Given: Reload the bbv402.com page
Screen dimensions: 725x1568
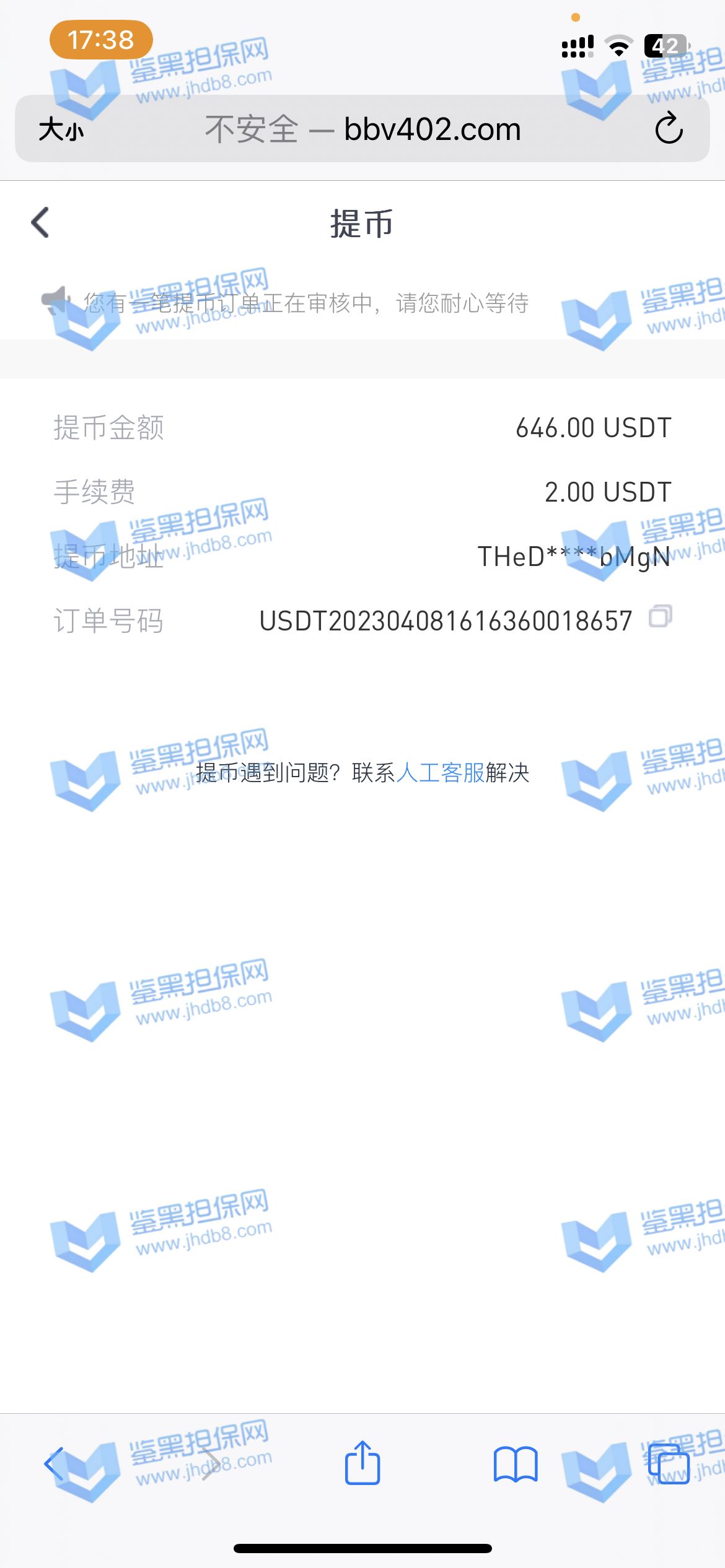Looking at the screenshot, I should (669, 129).
